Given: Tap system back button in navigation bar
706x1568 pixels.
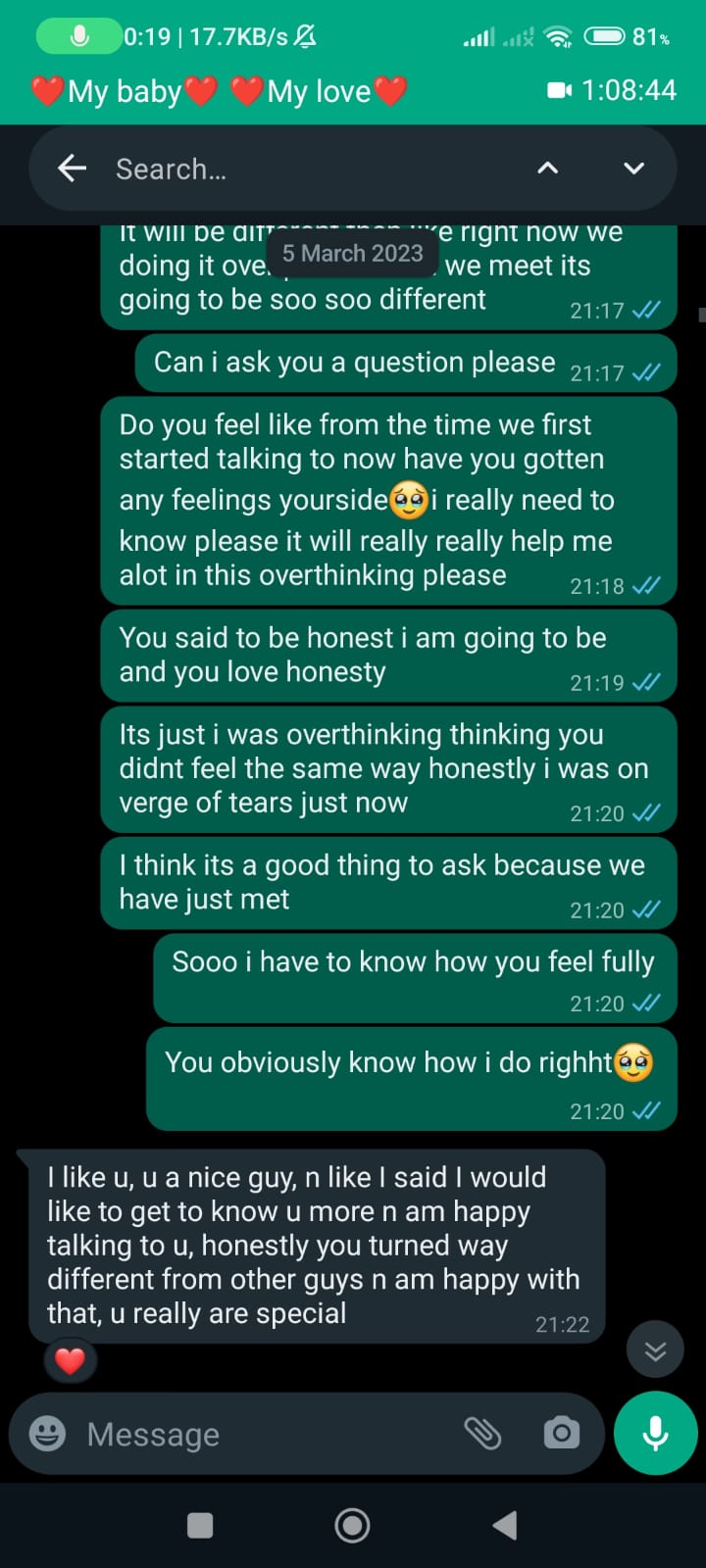Looking at the screenshot, I should coord(505,1525).
